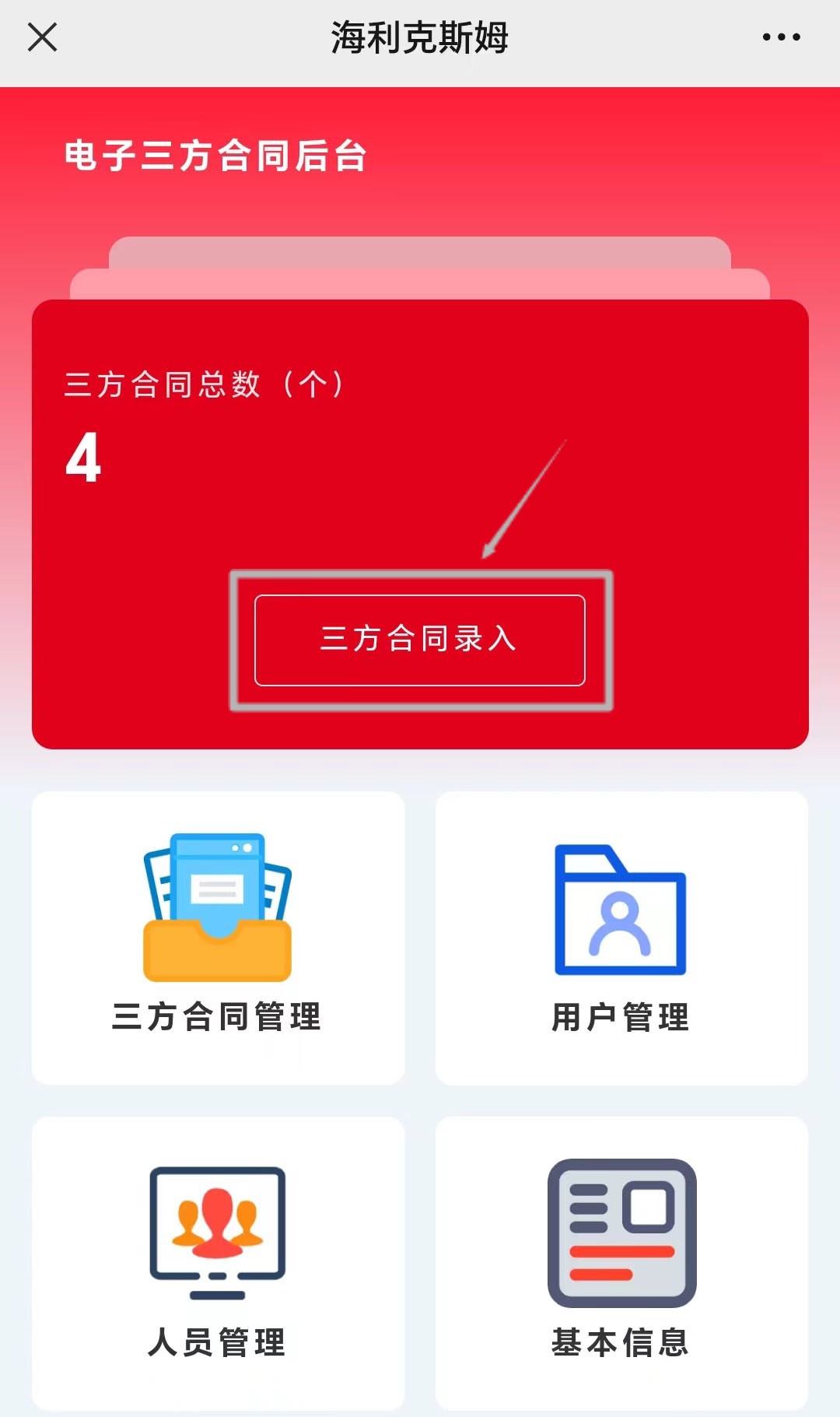Close the 海利克斯姆 page
The image size is (840, 1417).
pyautogui.click(x=42, y=37)
